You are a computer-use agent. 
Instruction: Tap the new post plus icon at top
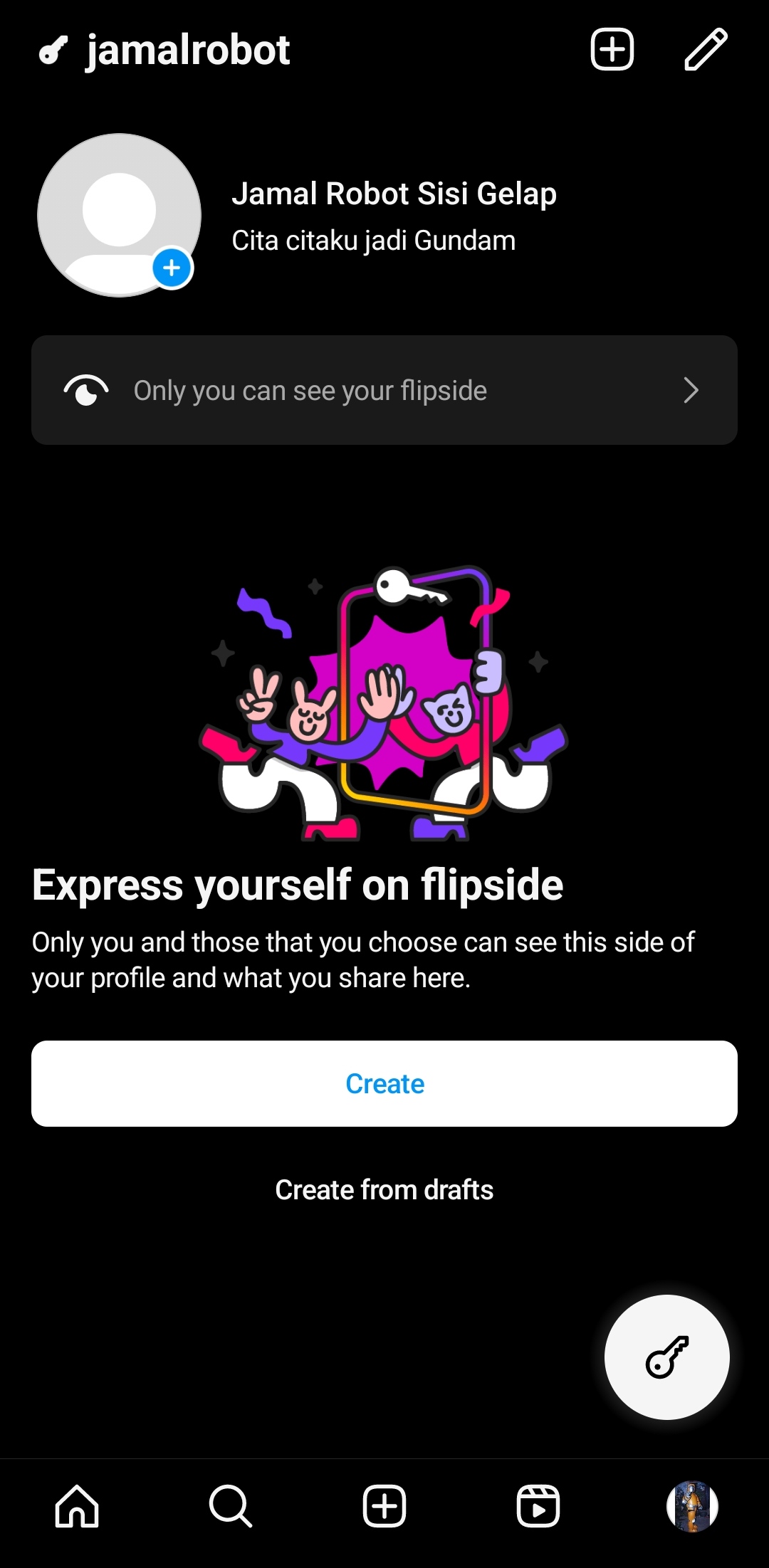coord(612,50)
